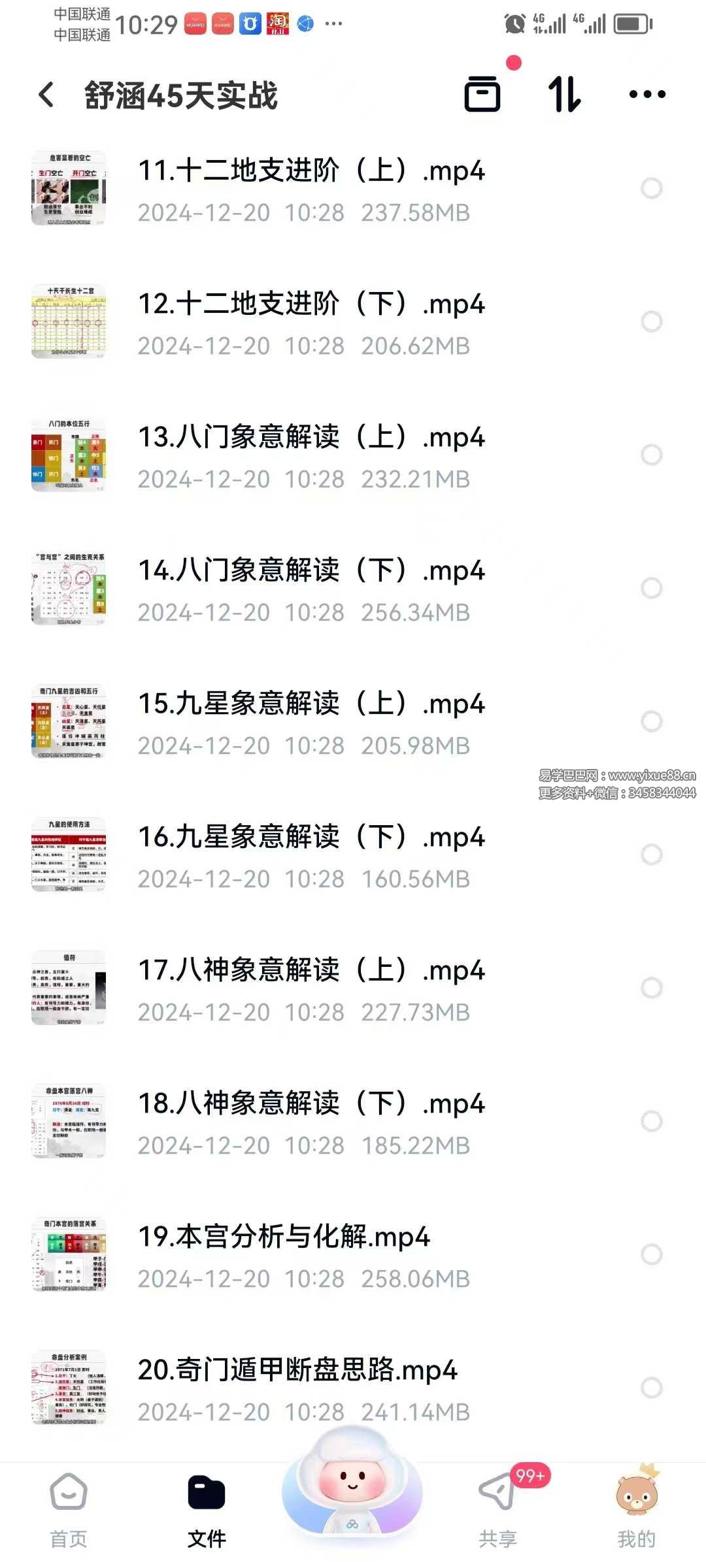This screenshot has width=706, height=1568.
Task: Open the sort order arrows
Action: tap(564, 95)
